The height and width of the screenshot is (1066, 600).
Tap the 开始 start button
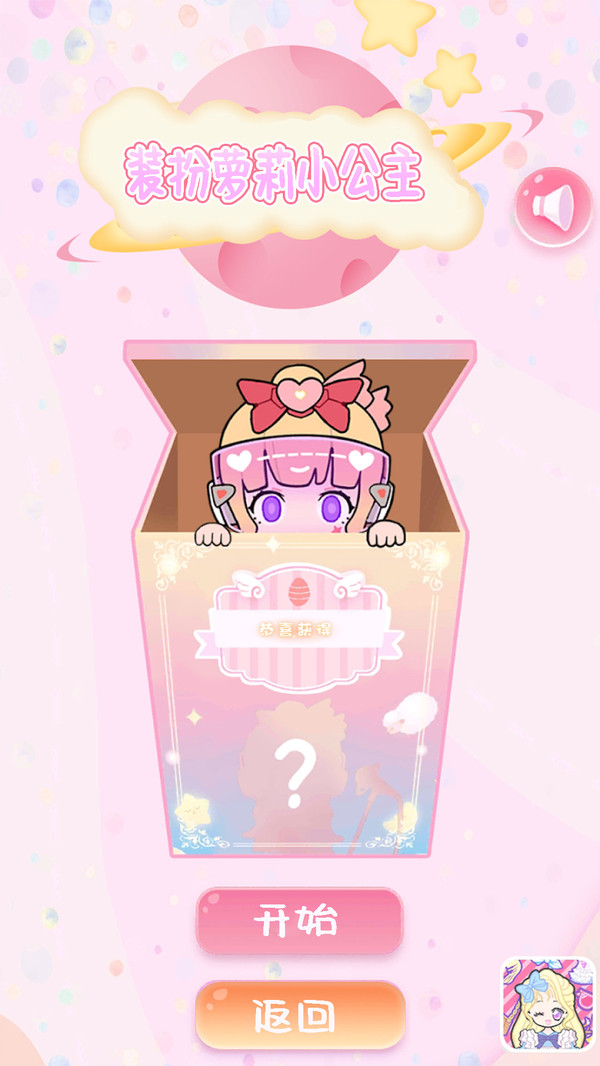pos(299,921)
